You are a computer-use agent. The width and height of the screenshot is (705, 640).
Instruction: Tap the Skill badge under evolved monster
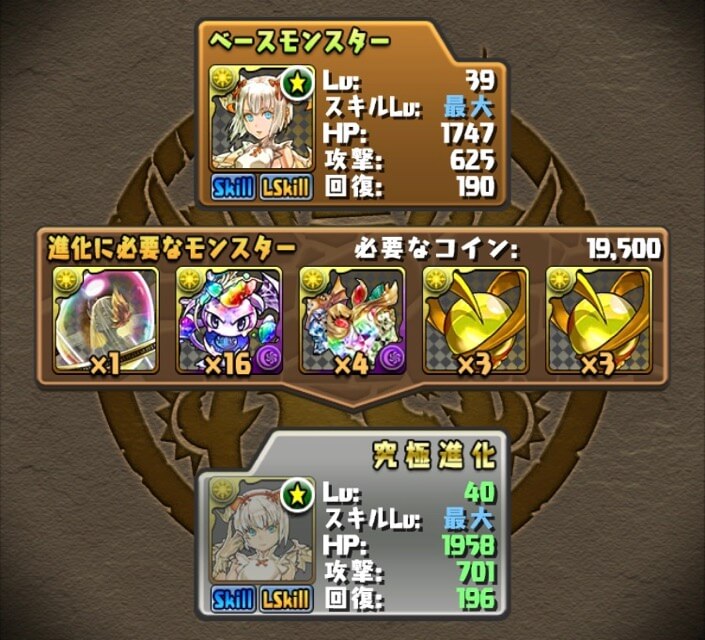[236, 598]
